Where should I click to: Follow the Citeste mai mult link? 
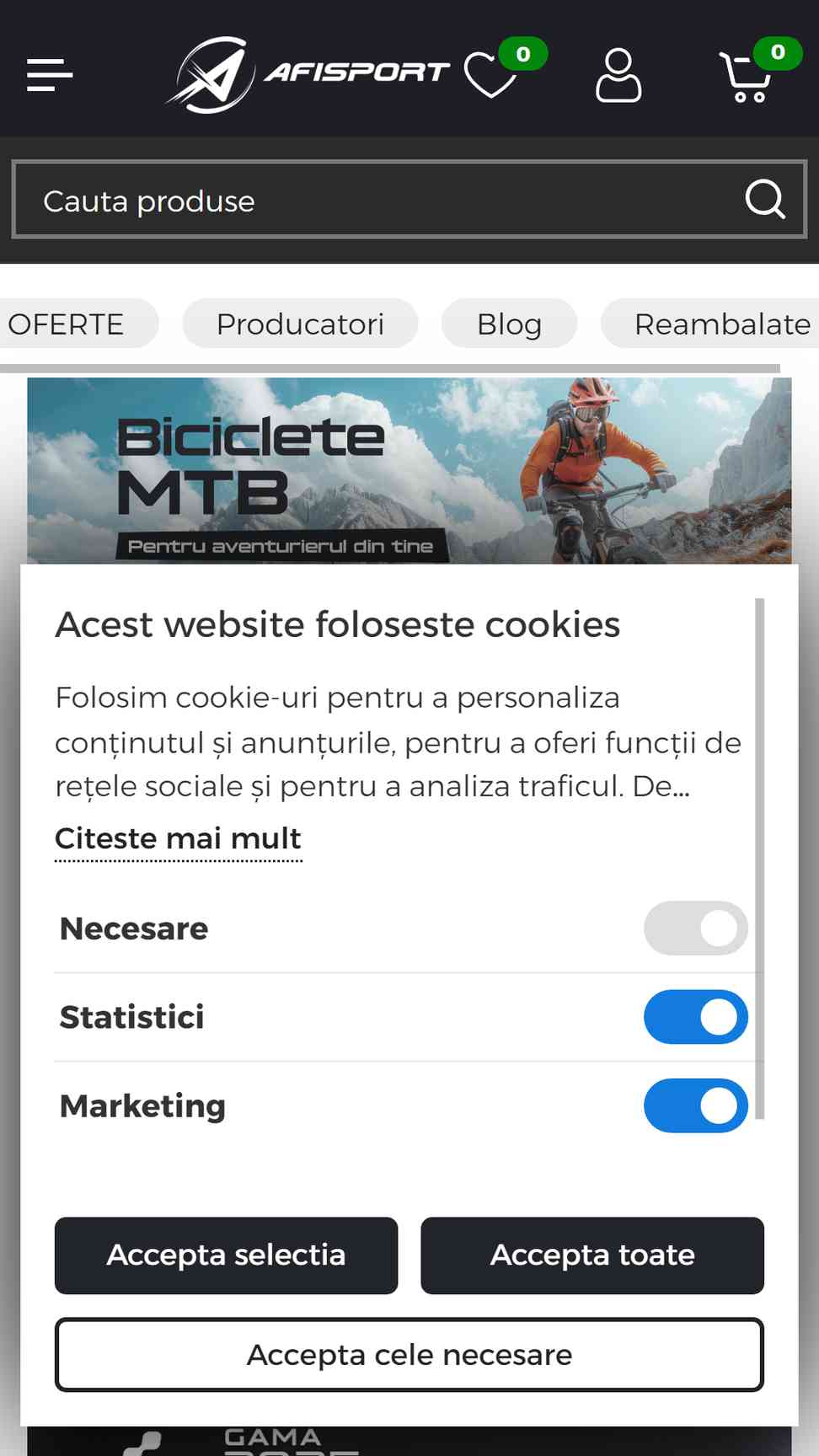[178, 839]
